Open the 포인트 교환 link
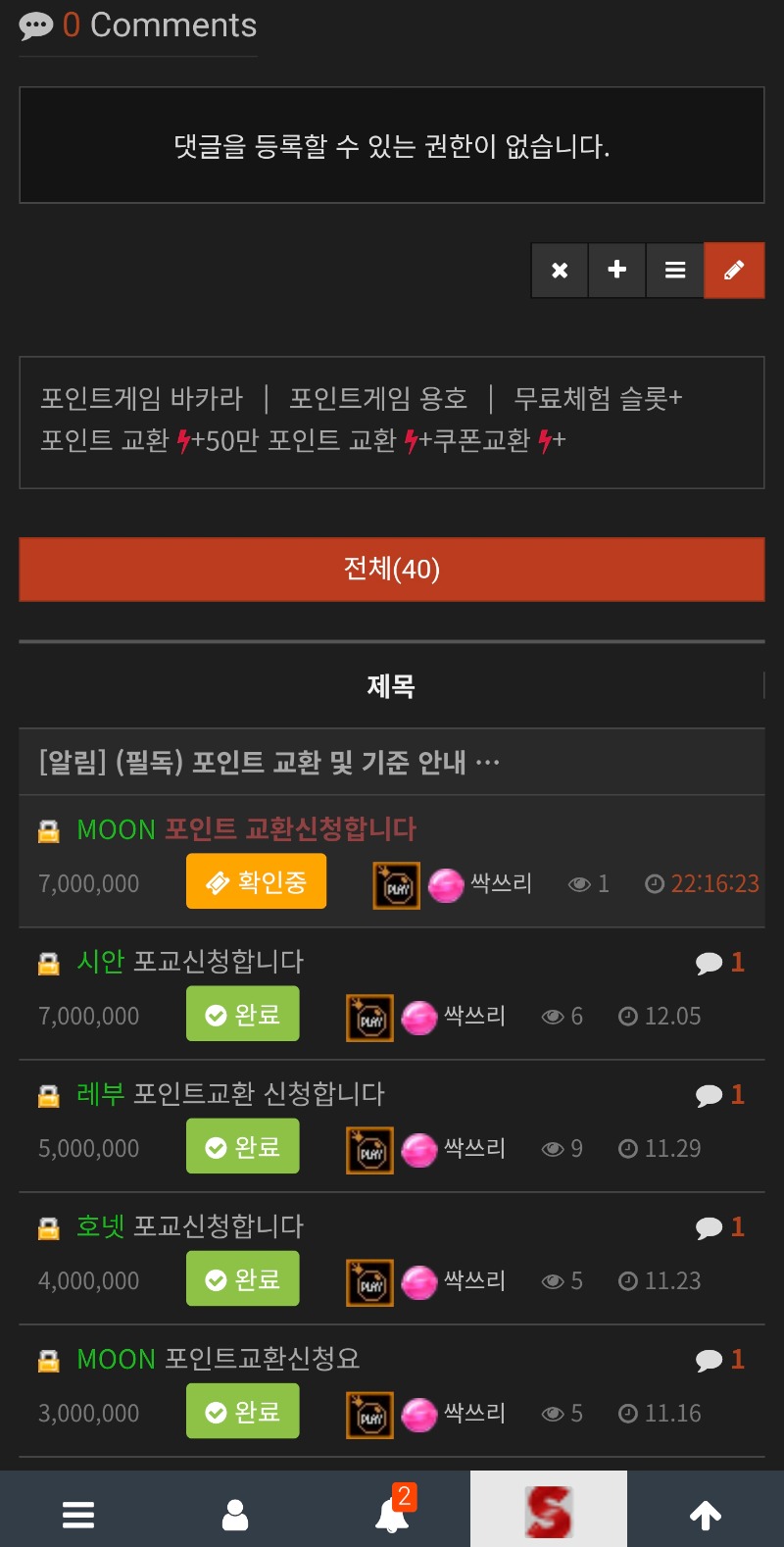The height and width of the screenshot is (1547, 784). click(105, 441)
